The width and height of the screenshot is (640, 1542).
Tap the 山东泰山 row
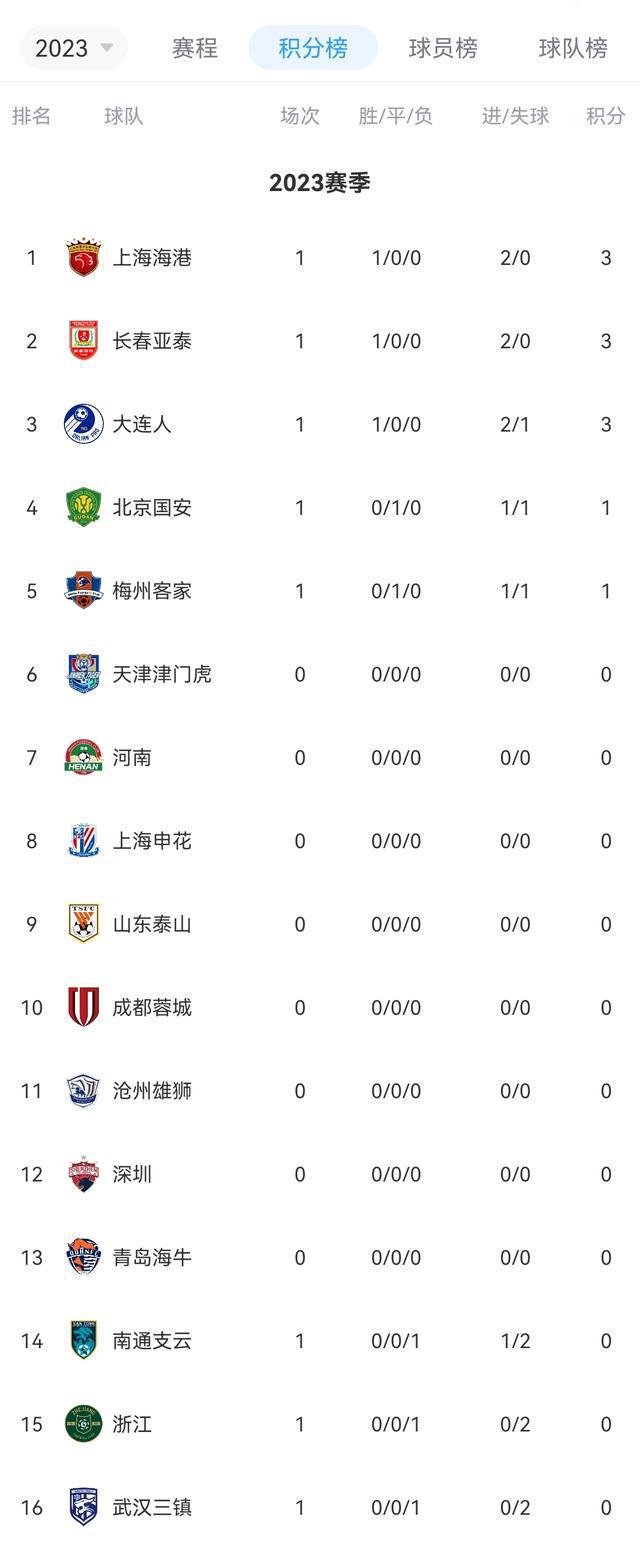pyautogui.click(x=151, y=924)
